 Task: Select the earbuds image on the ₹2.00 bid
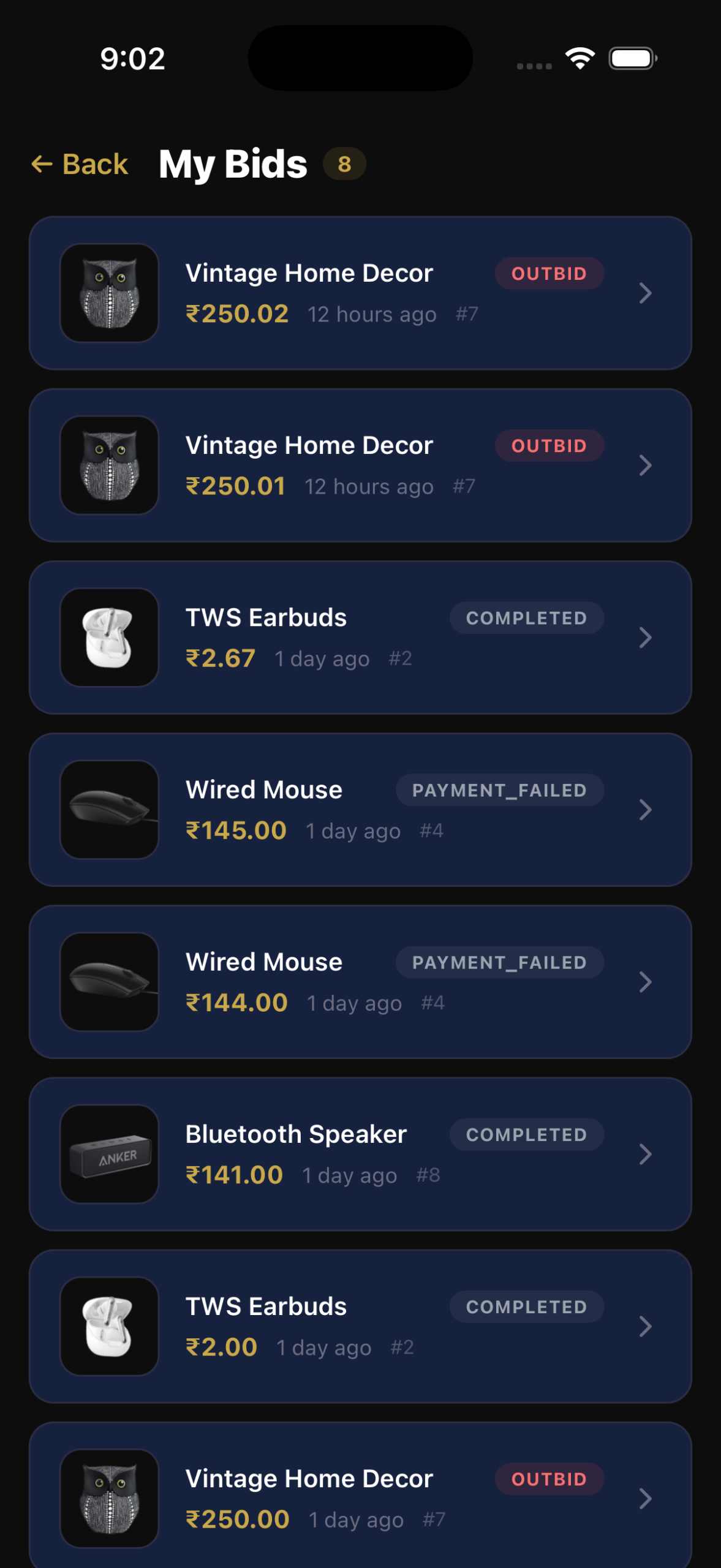(109, 1328)
